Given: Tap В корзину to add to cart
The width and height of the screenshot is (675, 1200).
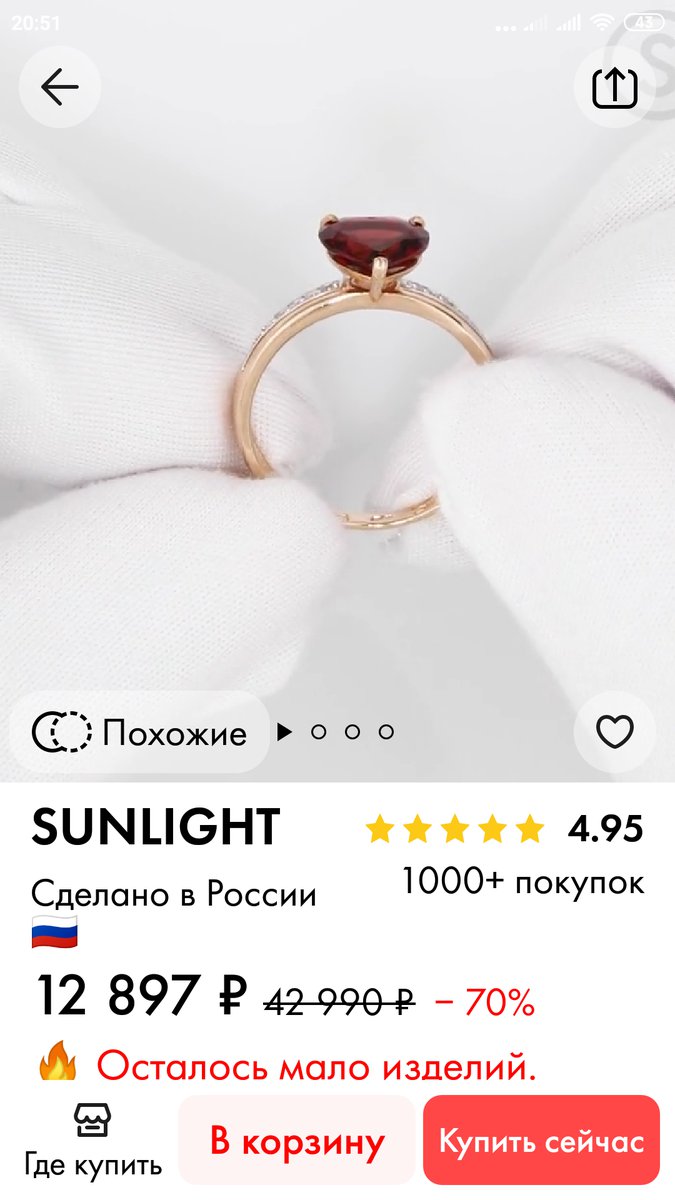Looking at the screenshot, I should point(297,1141).
